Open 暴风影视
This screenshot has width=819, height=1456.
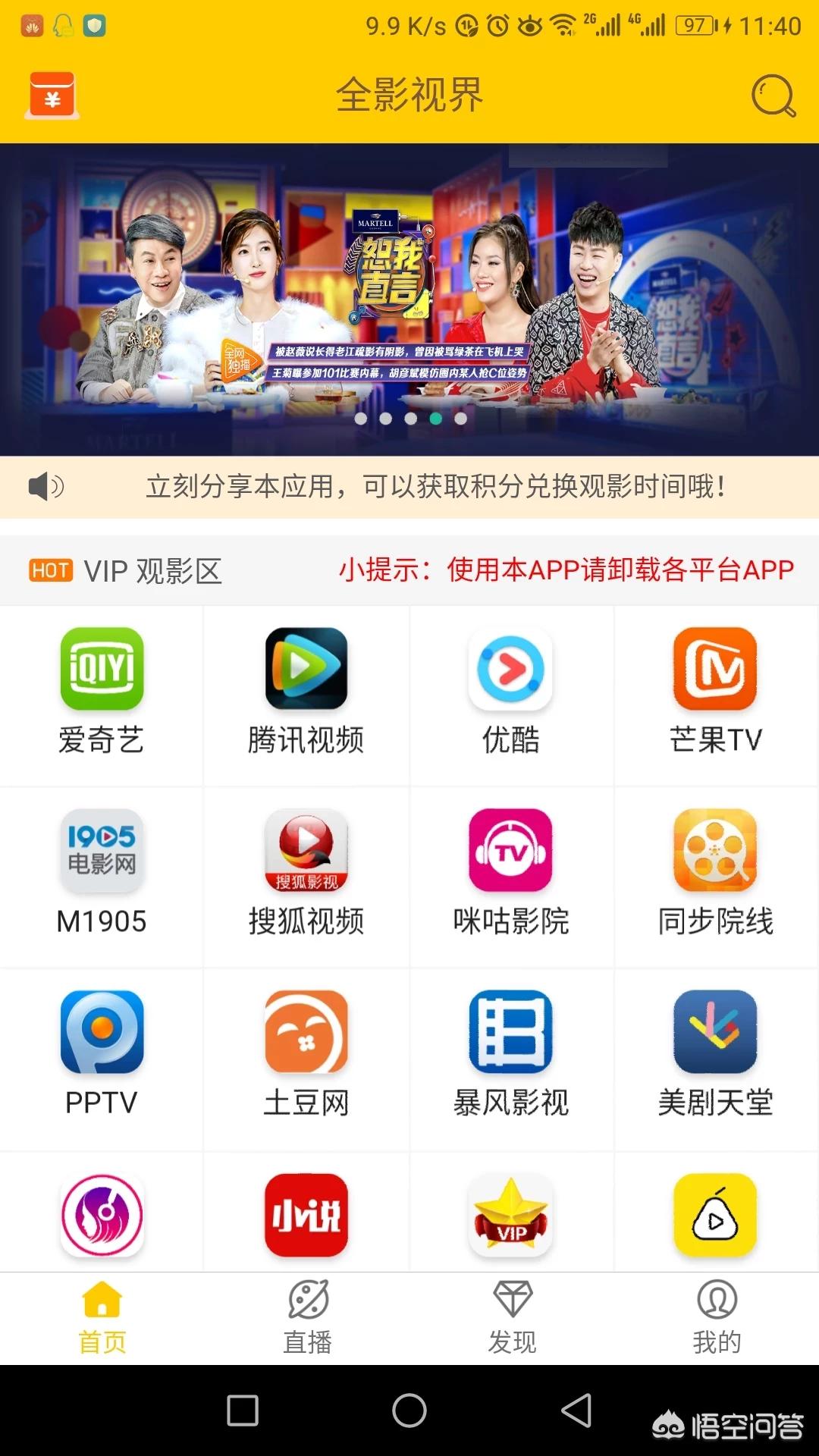511,1054
